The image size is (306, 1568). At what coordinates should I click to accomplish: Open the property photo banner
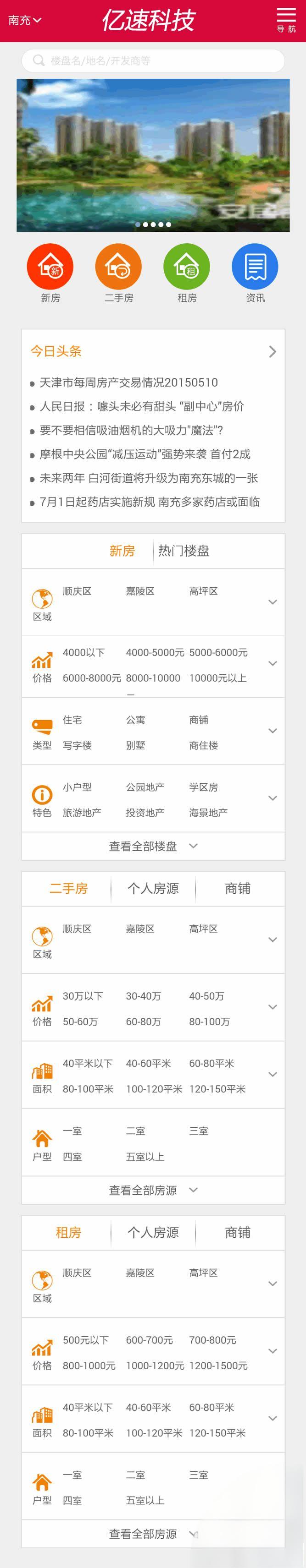[x=153, y=155]
